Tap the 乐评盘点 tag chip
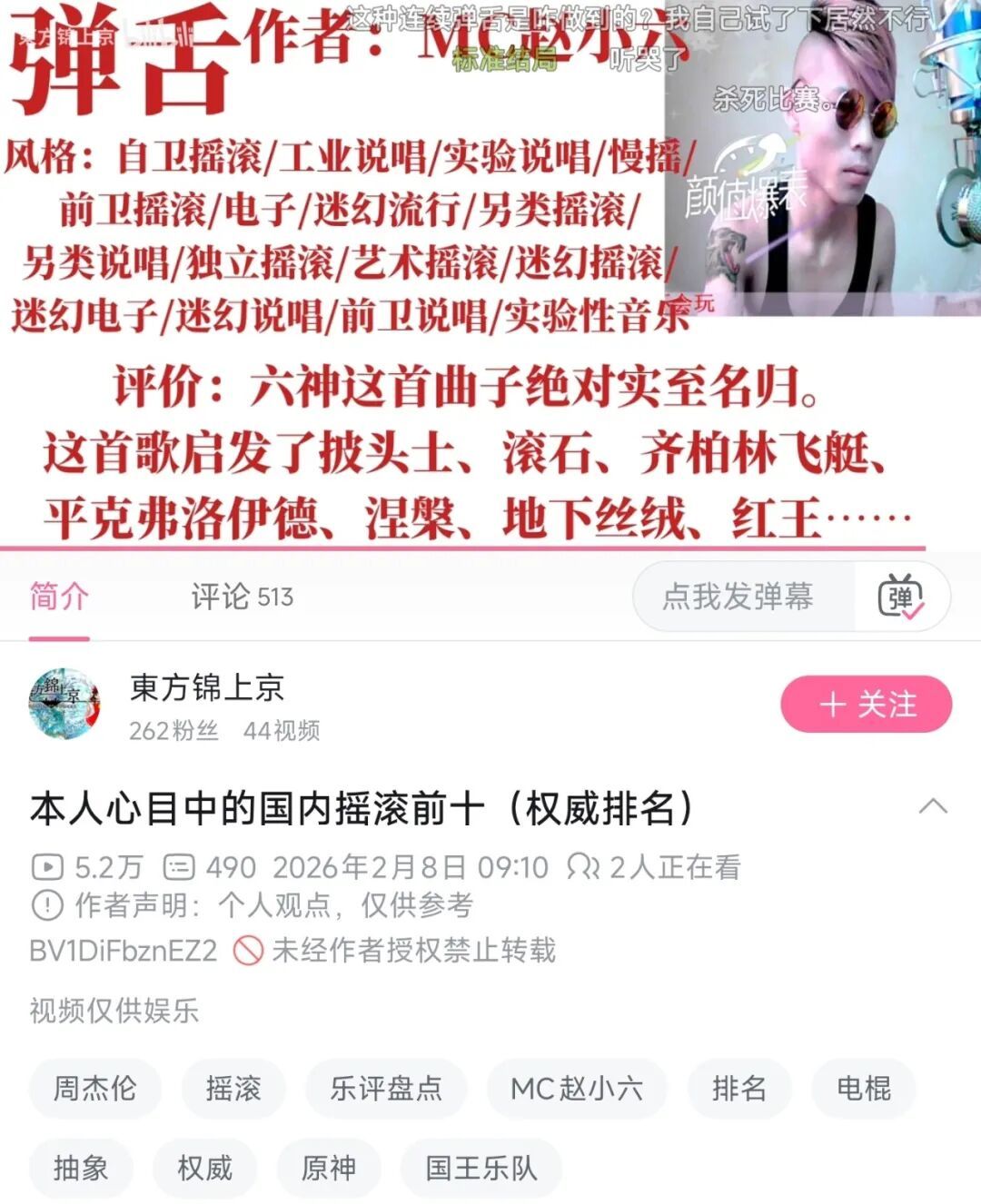This screenshot has width=981, height=1204. [x=386, y=1088]
